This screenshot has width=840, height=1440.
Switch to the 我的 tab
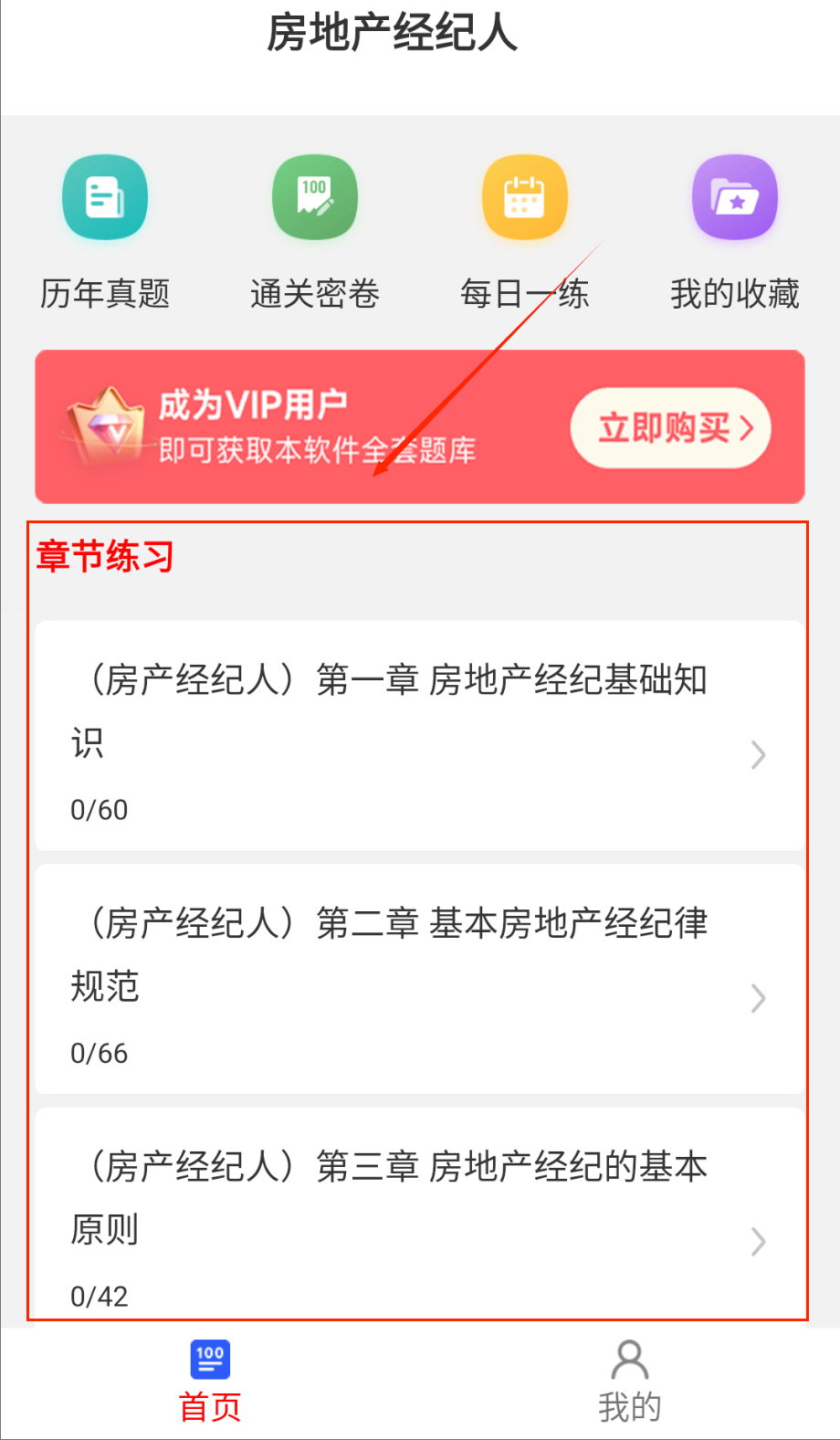pos(629,1381)
